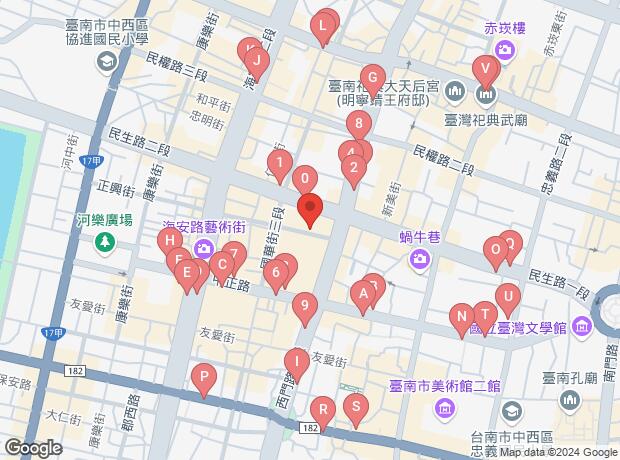Viewport: 620px width, 460px height.
Task: Open the marker labeled G
Action: [372, 78]
